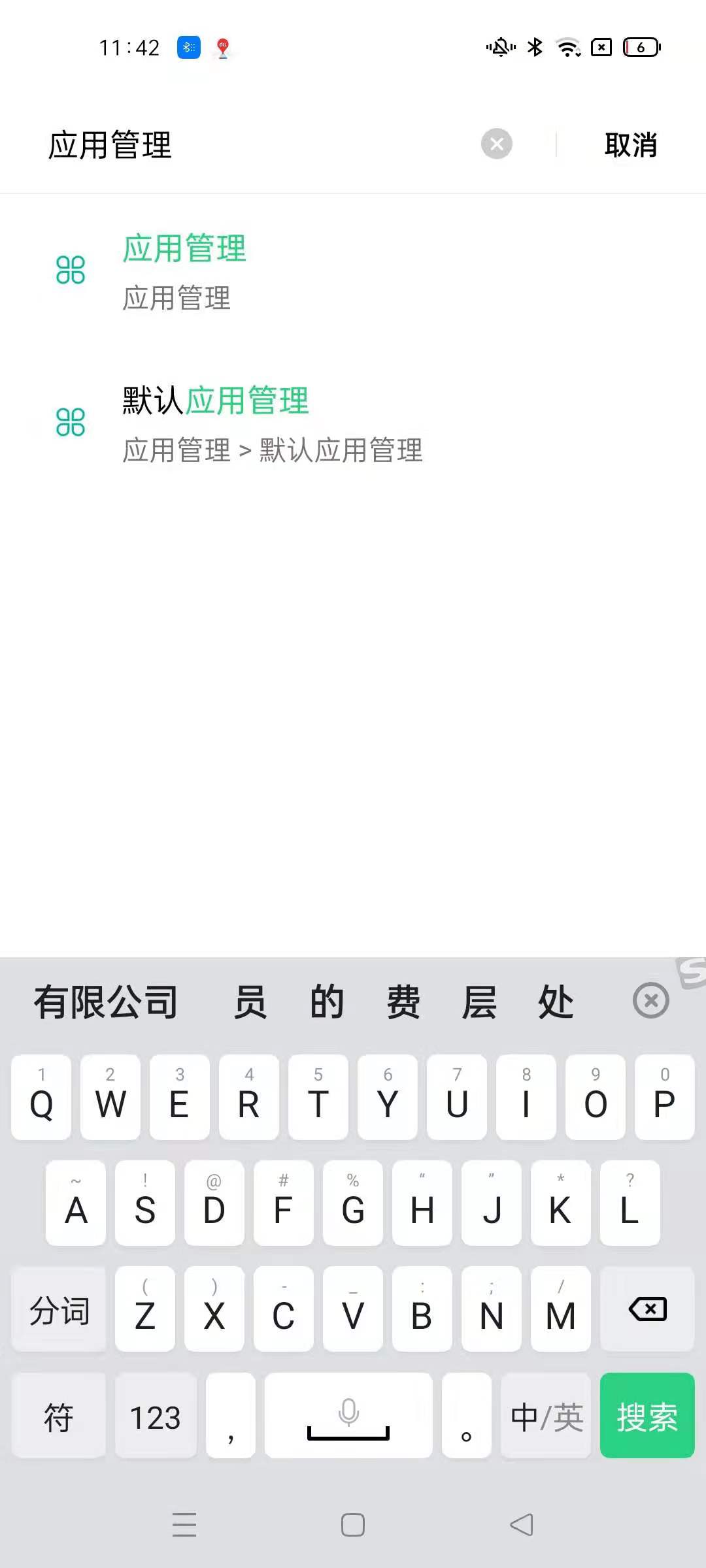Switch to numbers with the 123 key
Image resolution: width=706 pixels, height=1568 pixels.
(x=156, y=1418)
